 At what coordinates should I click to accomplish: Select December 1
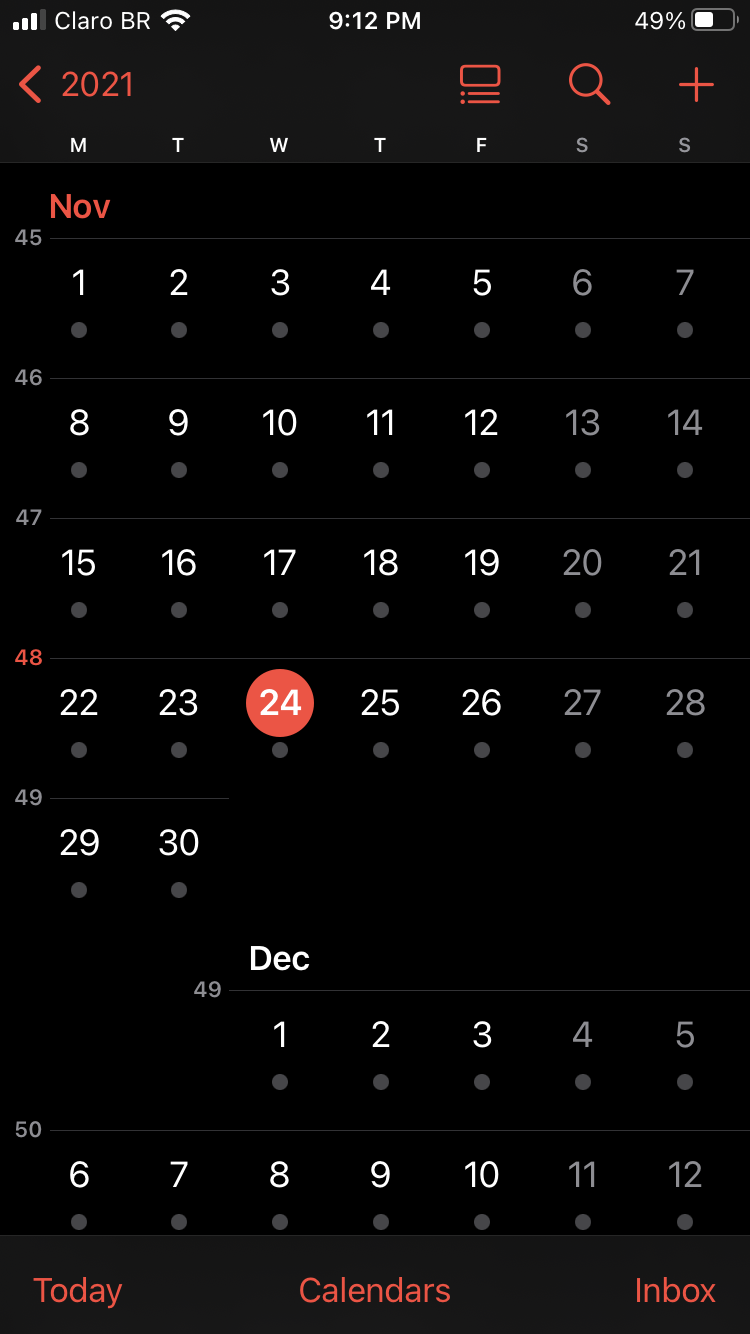pos(280,1036)
